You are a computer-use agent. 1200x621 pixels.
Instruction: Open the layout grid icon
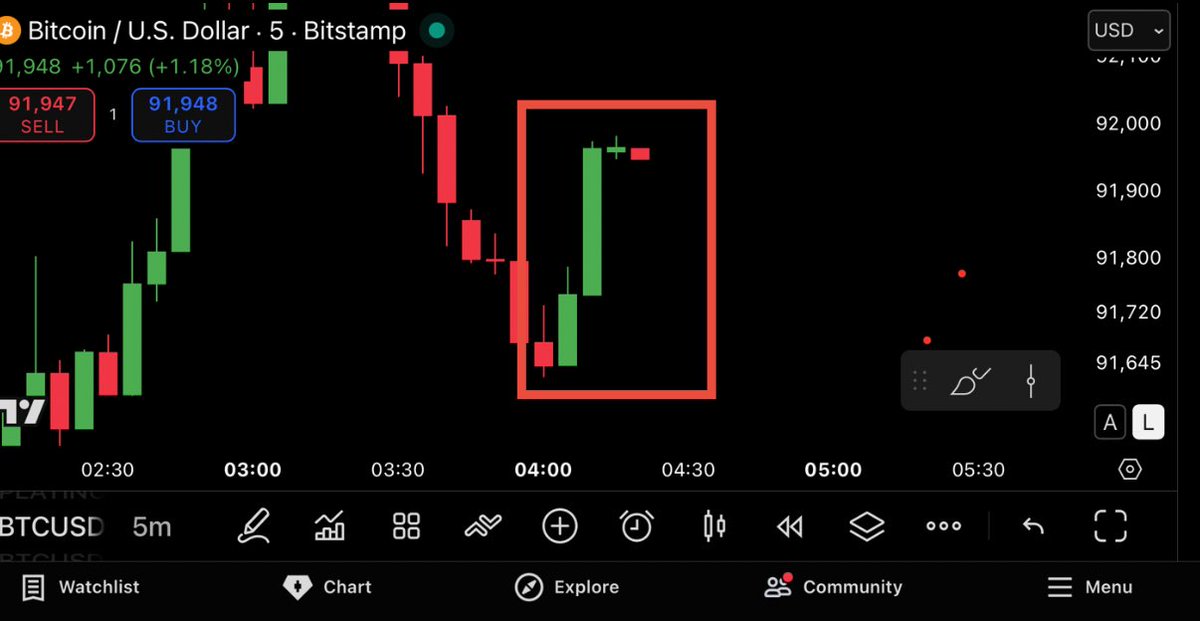click(406, 526)
